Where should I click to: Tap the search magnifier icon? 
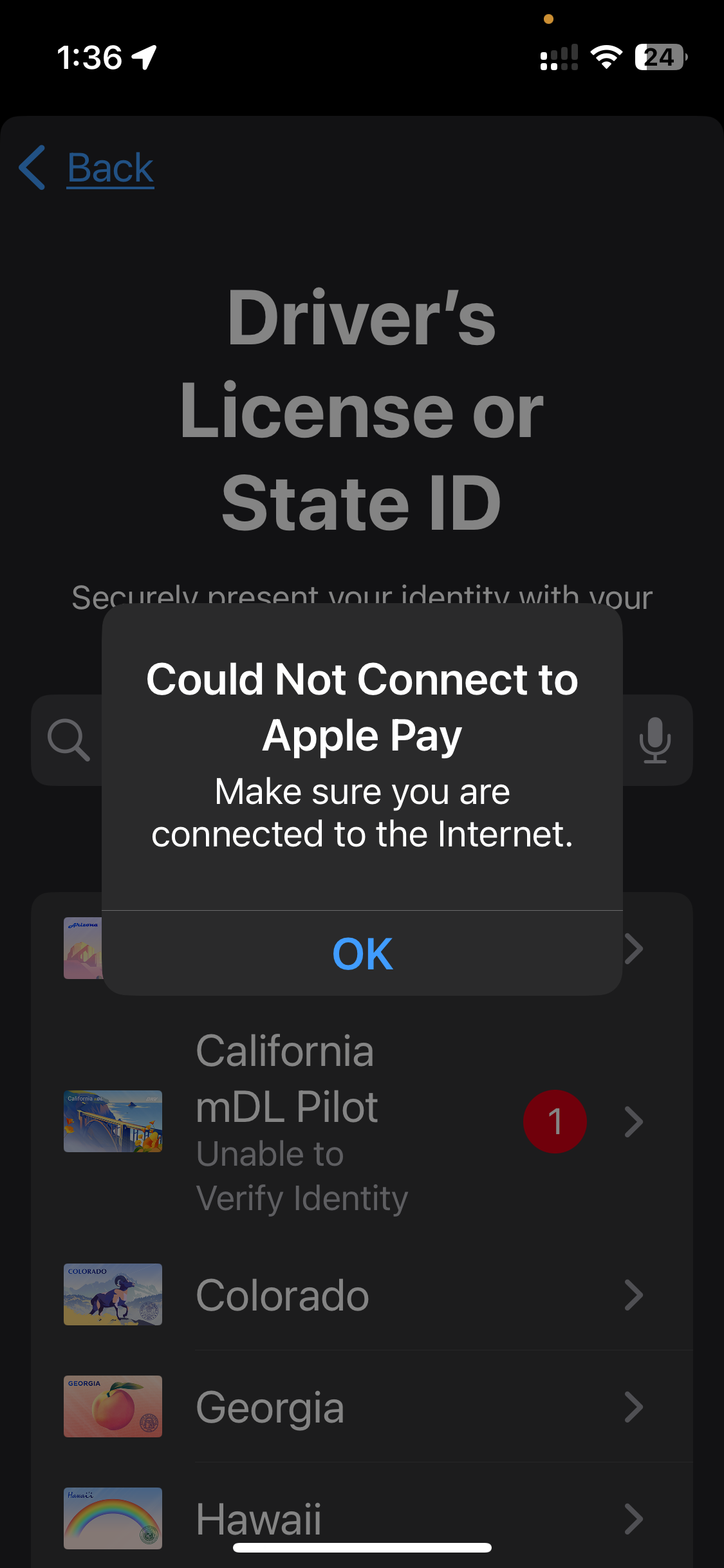coord(68,740)
